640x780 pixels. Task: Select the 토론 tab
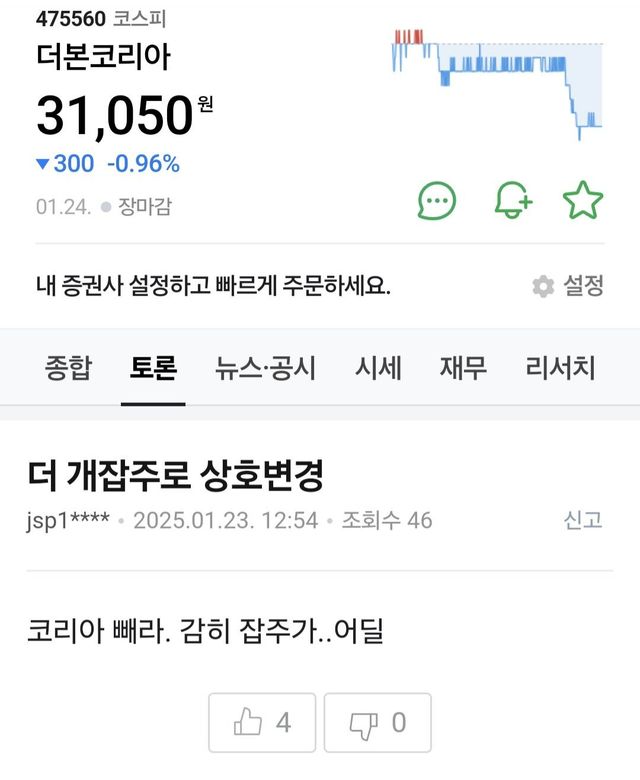pos(153,368)
